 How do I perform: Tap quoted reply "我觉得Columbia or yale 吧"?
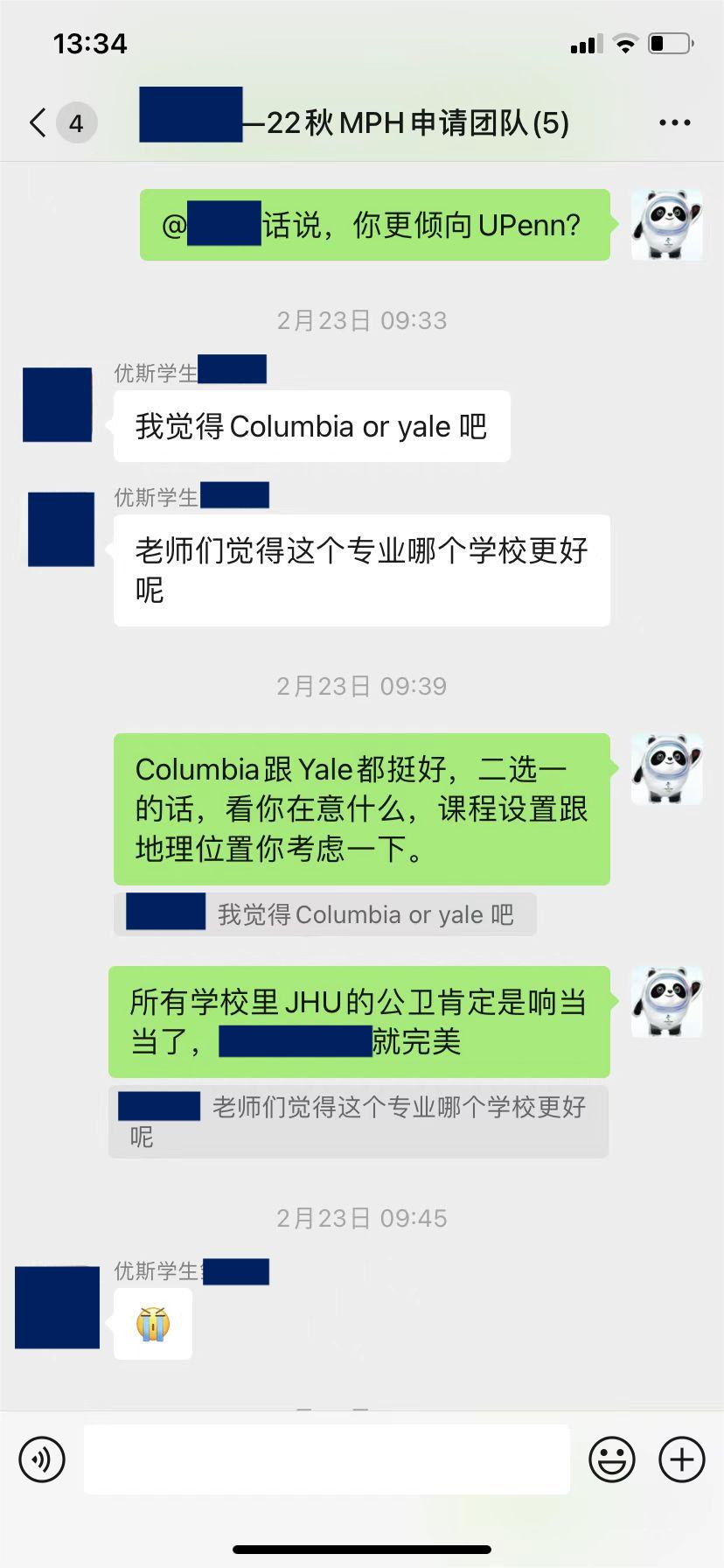click(x=325, y=914)
